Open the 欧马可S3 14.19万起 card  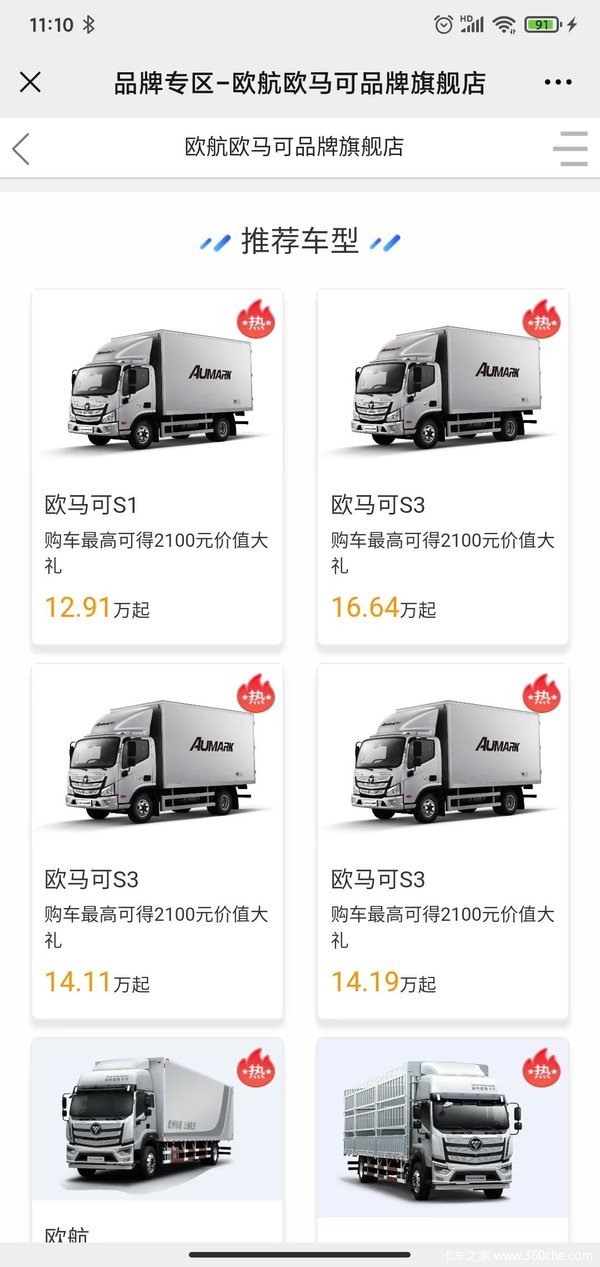point(443,842)
